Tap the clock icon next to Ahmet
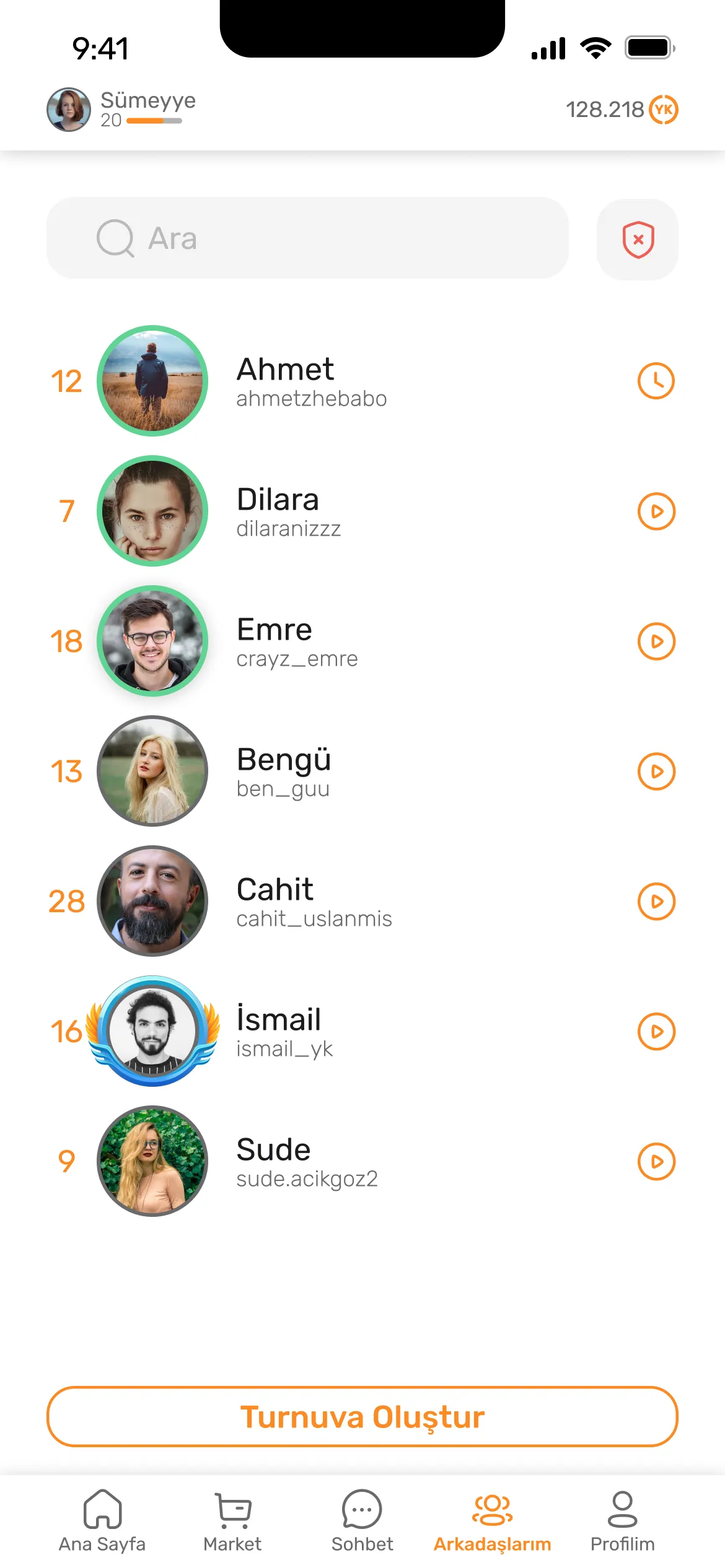The height and width of the screenshot is (1568, 725). pyautogui.click(x=656, y=381)
